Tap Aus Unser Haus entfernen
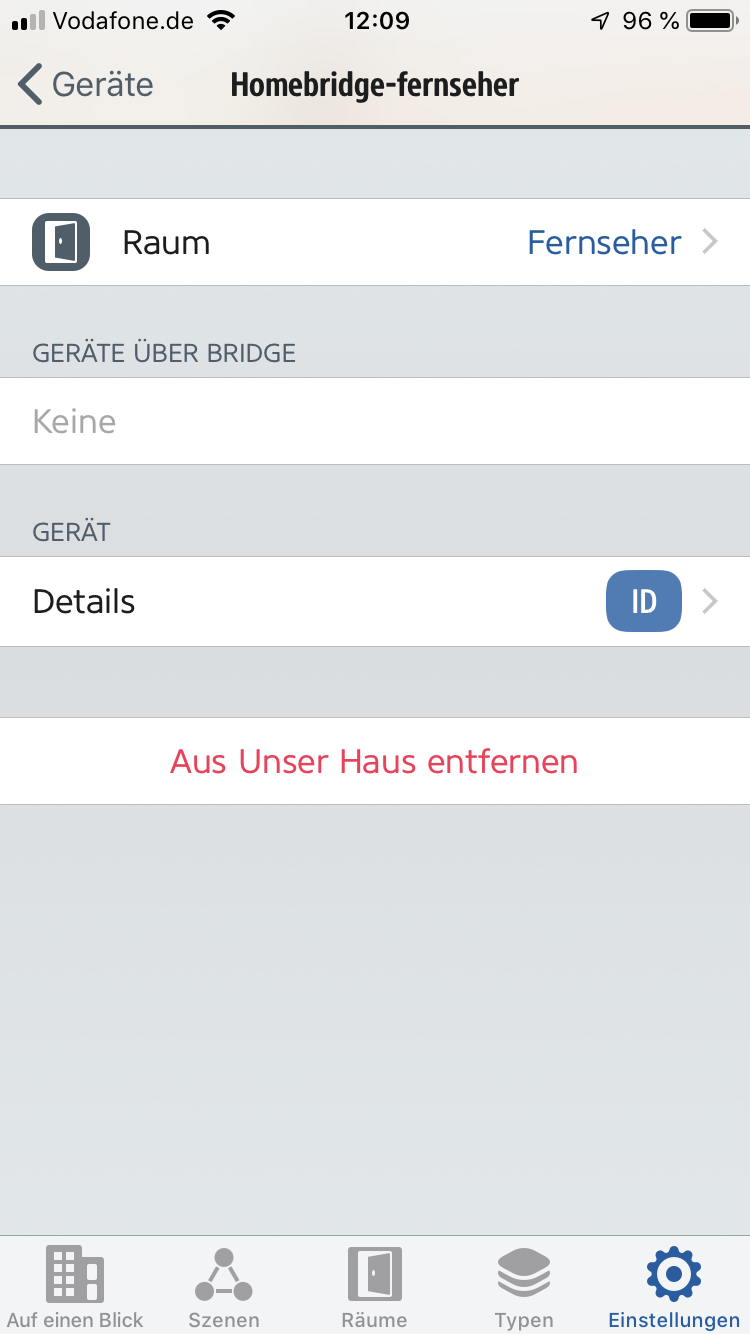750x1334 pixels. [x=375, y=762]
